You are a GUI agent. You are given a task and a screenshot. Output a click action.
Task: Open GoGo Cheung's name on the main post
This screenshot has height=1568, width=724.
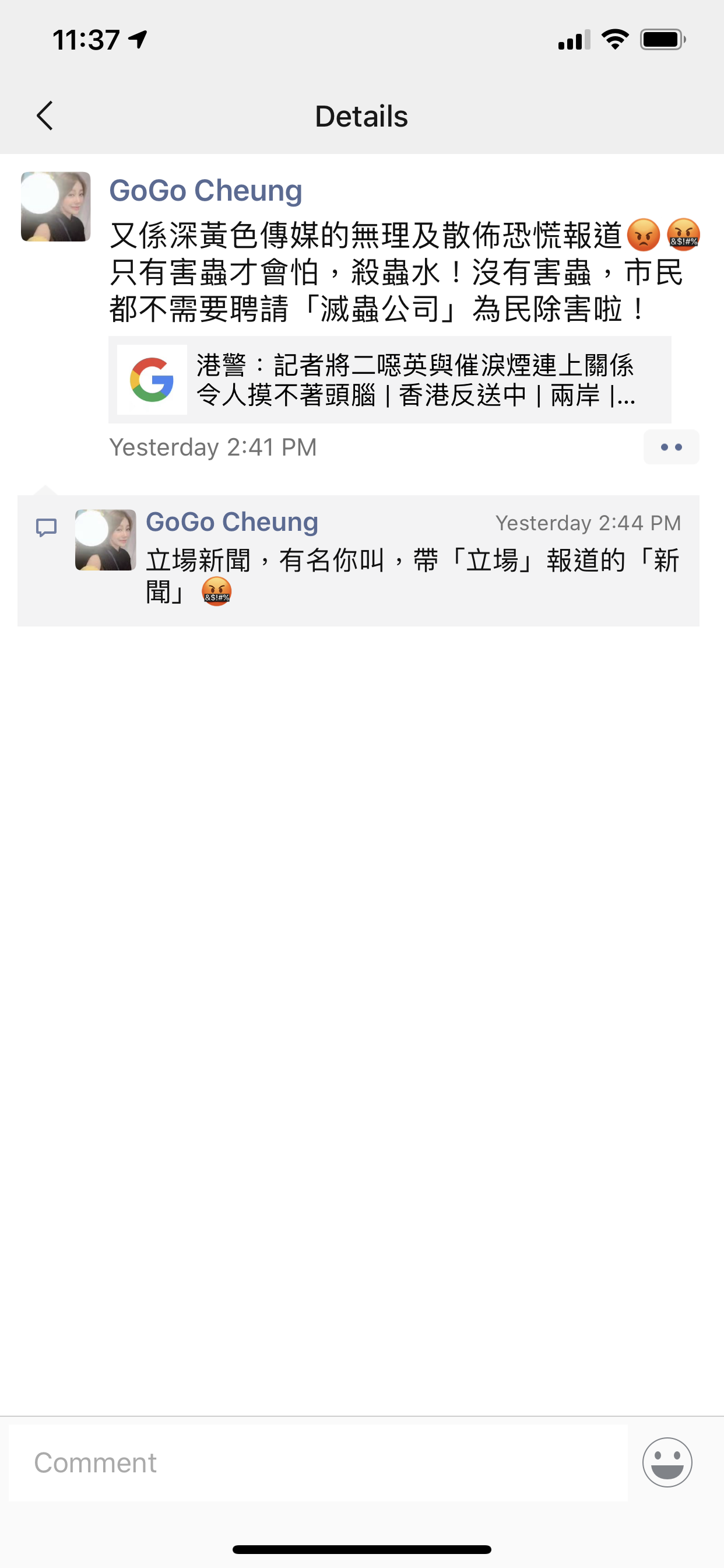click(x=205, y=190)
